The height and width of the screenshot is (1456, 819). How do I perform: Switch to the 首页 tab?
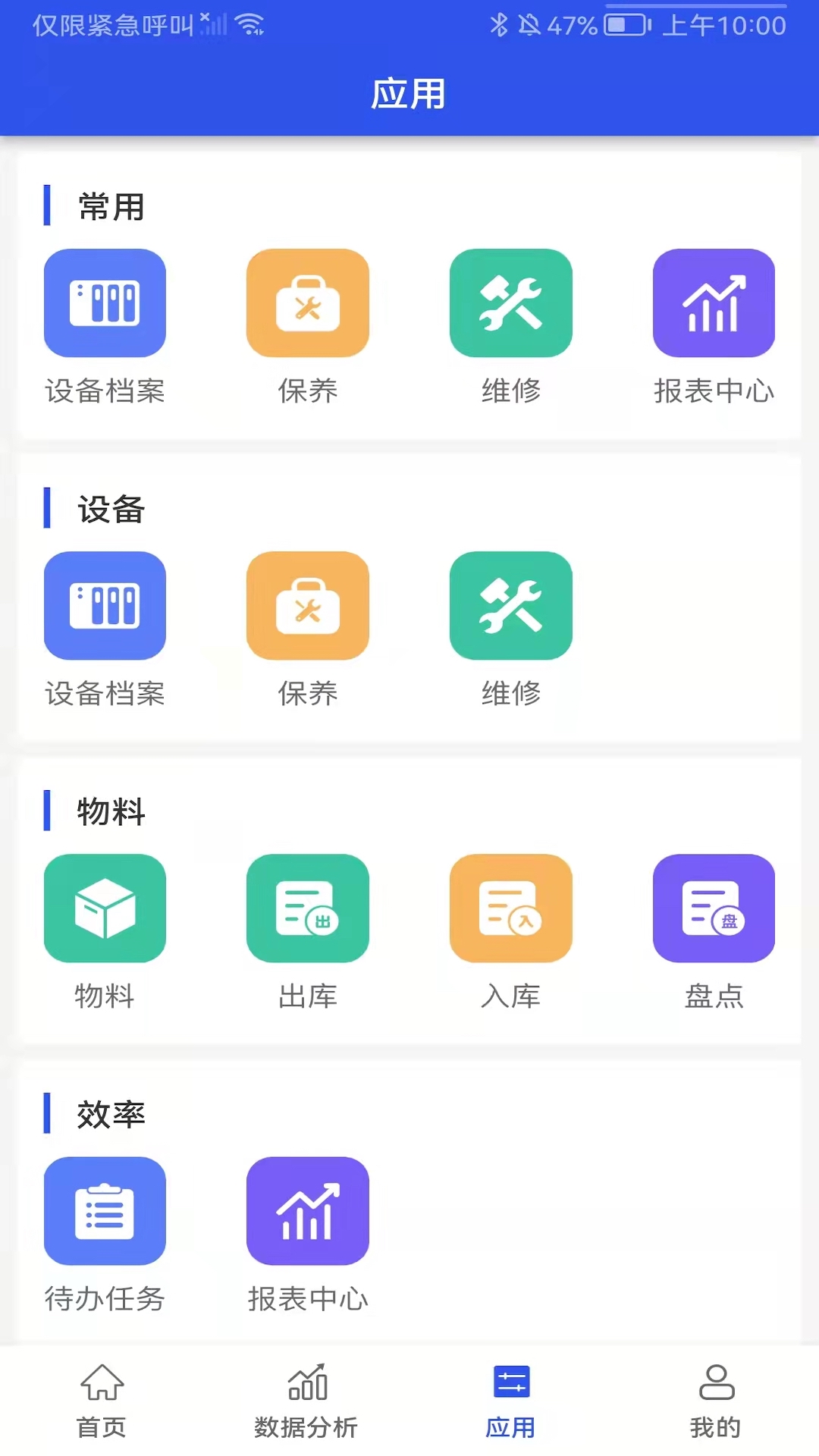click(x=102, y=1401)
